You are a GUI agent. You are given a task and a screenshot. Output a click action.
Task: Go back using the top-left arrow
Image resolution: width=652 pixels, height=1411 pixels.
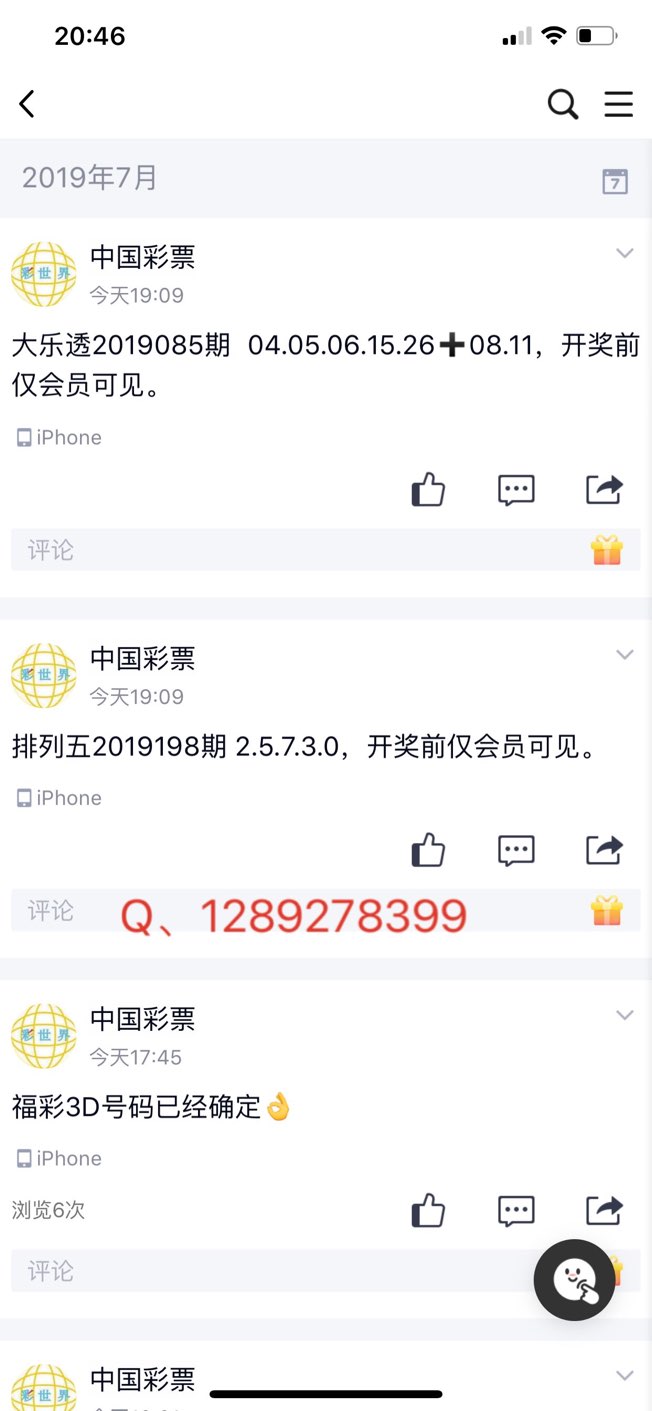[27, 103]
